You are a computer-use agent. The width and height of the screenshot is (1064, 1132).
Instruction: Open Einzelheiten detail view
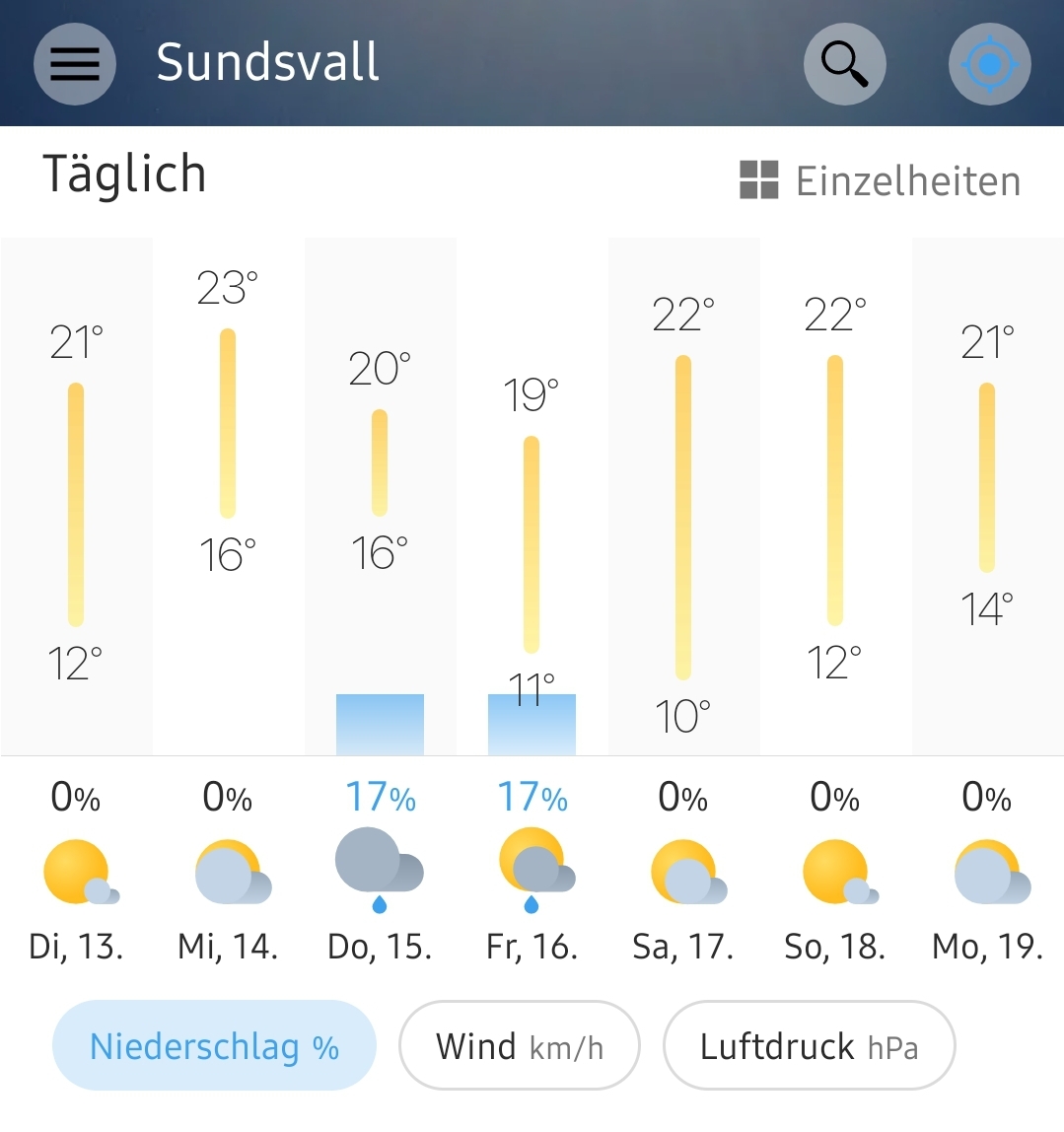coord(880,181)
